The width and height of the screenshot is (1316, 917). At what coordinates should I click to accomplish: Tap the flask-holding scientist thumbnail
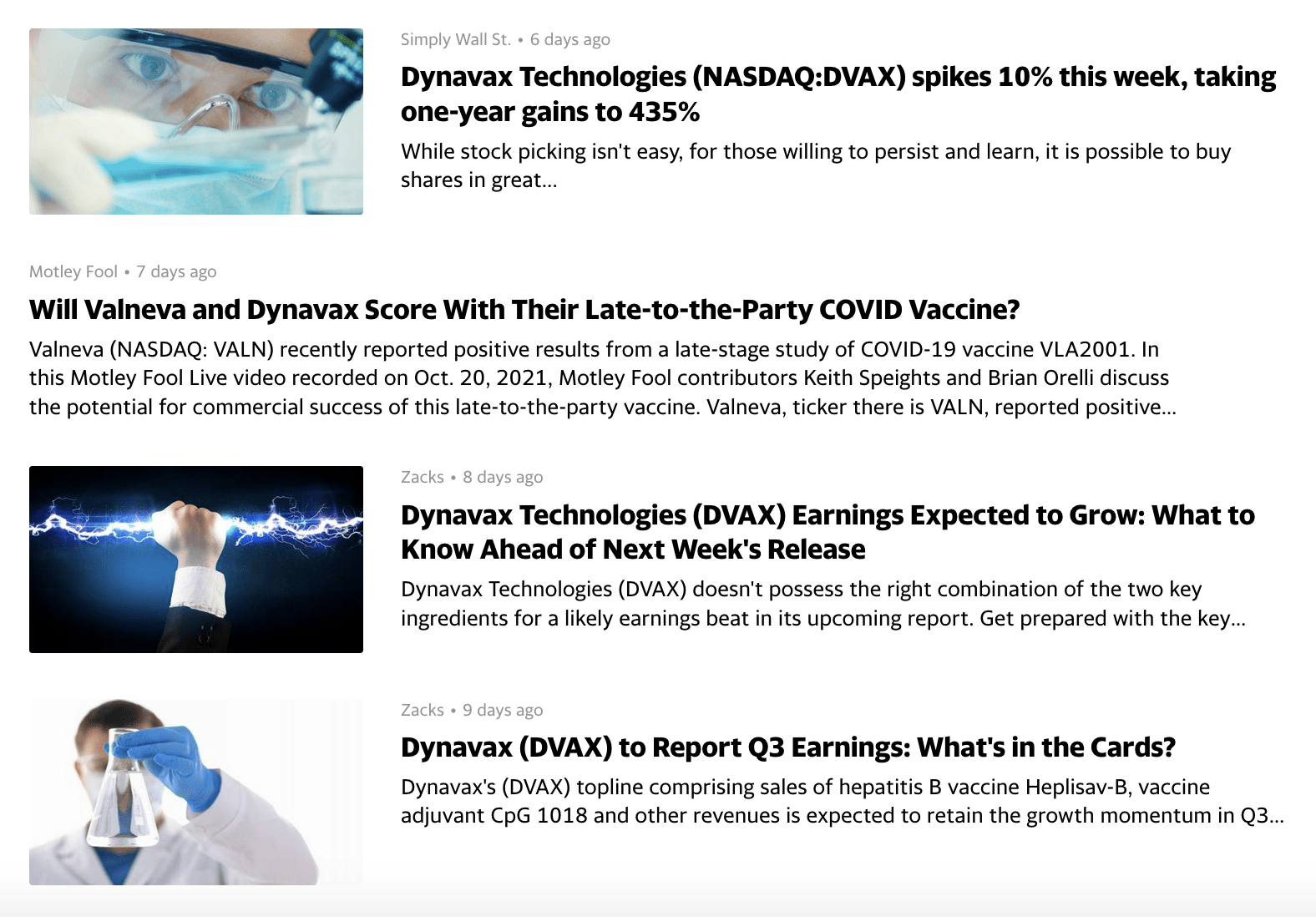196,792
